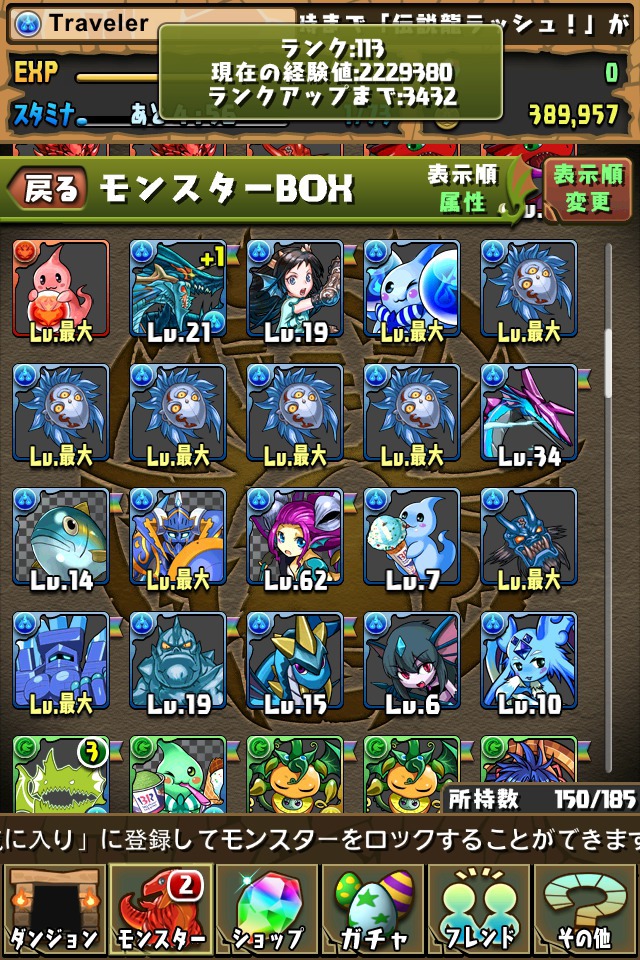
Task: Choose the Lv.7 ghost holding ice cream
Action: [411, 538]
